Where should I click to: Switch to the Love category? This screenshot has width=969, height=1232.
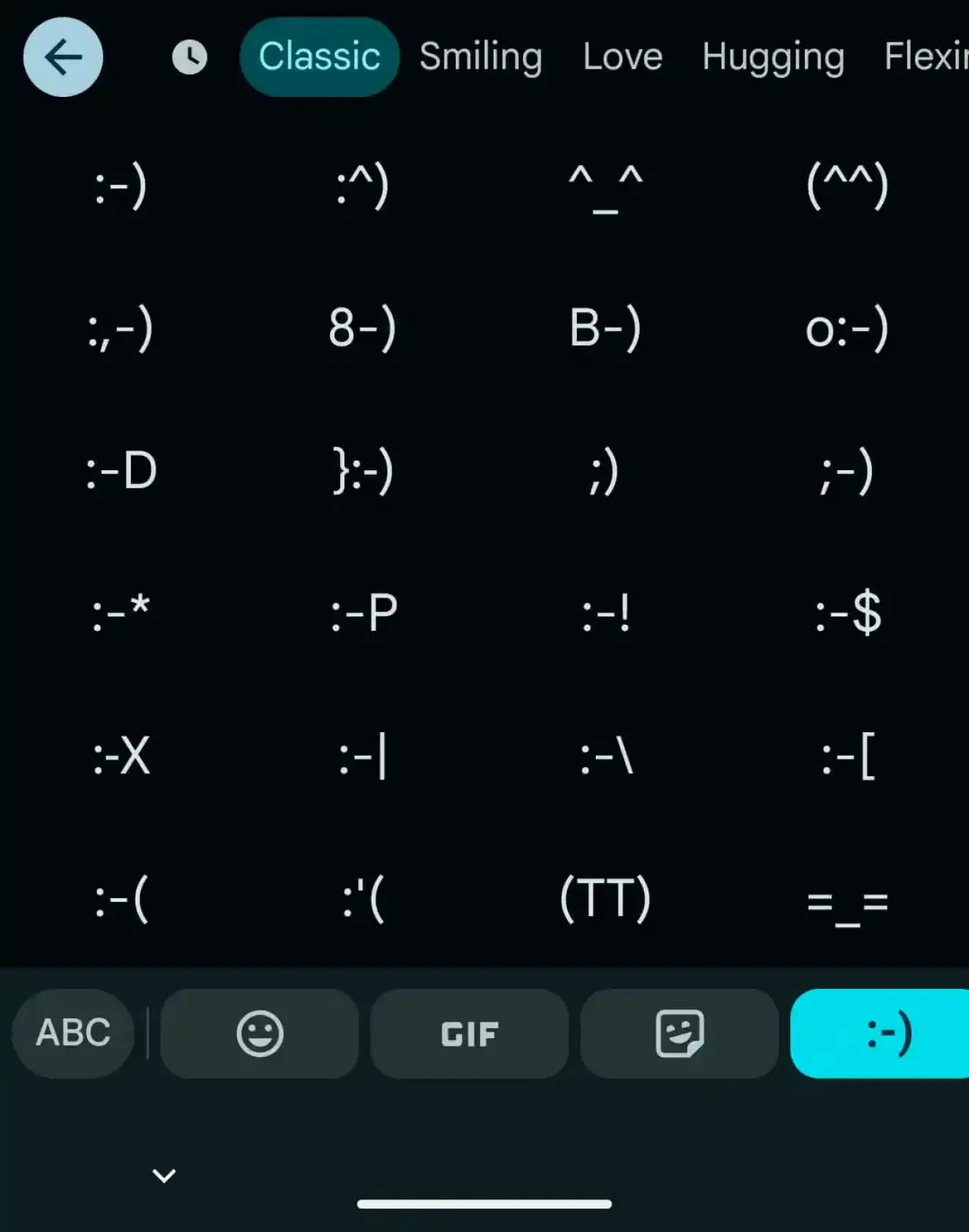[622, 57]
